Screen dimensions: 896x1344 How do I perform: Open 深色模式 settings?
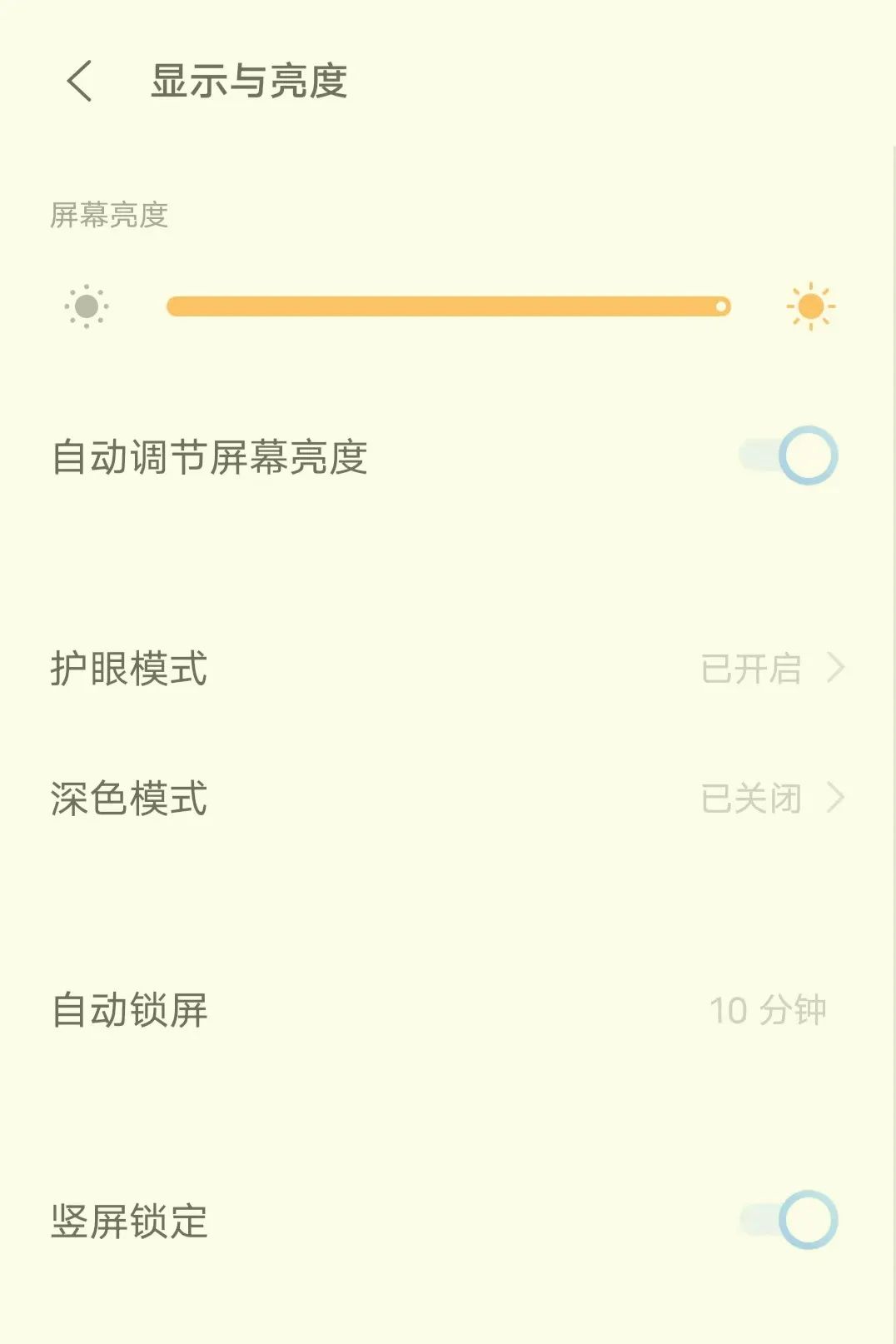click(x=448, y=799)
